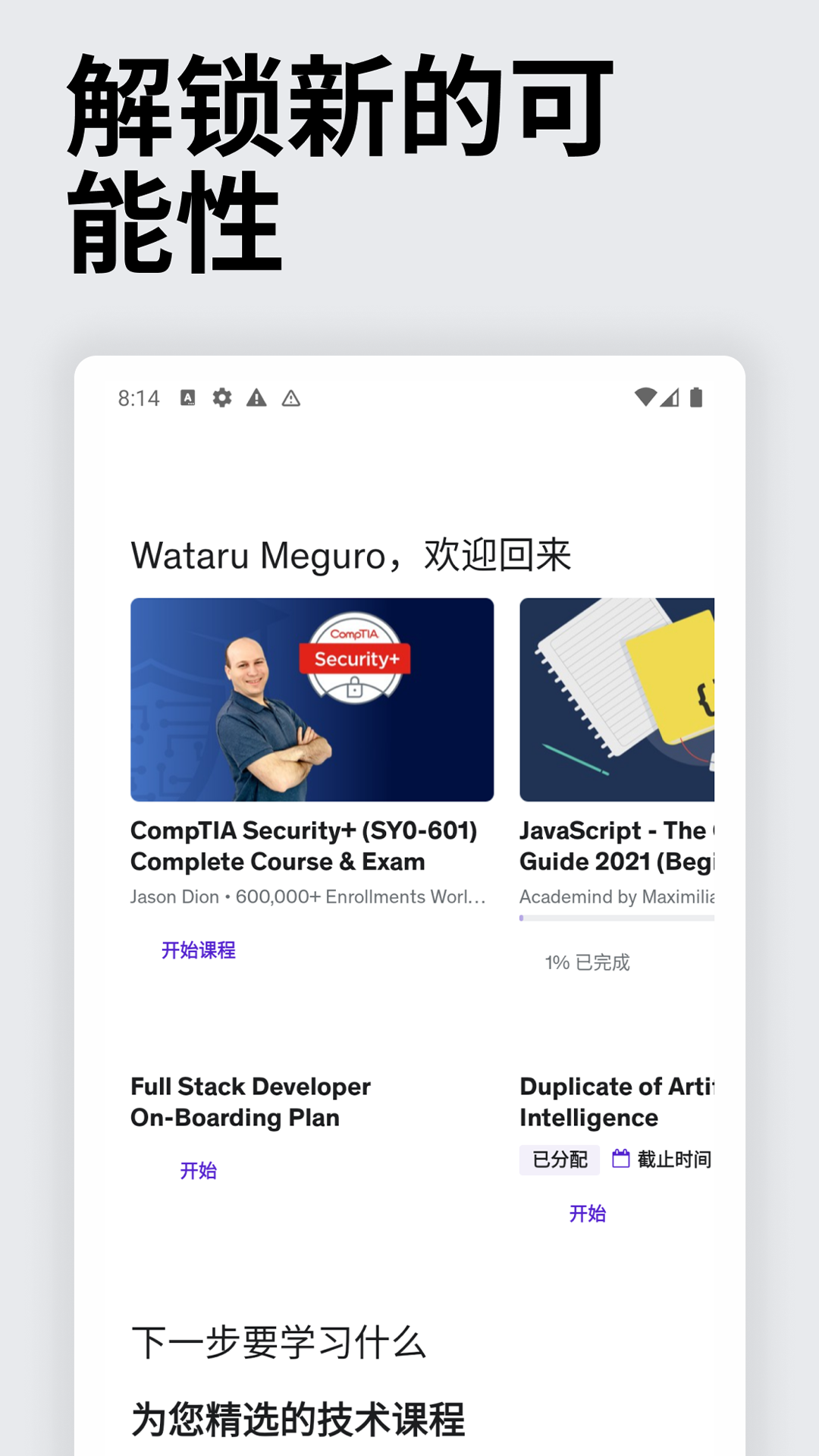This screenshot has width=819, height=1456.
Task: Select the 已分配 status badge
Action: click(x=559, y=1159)
